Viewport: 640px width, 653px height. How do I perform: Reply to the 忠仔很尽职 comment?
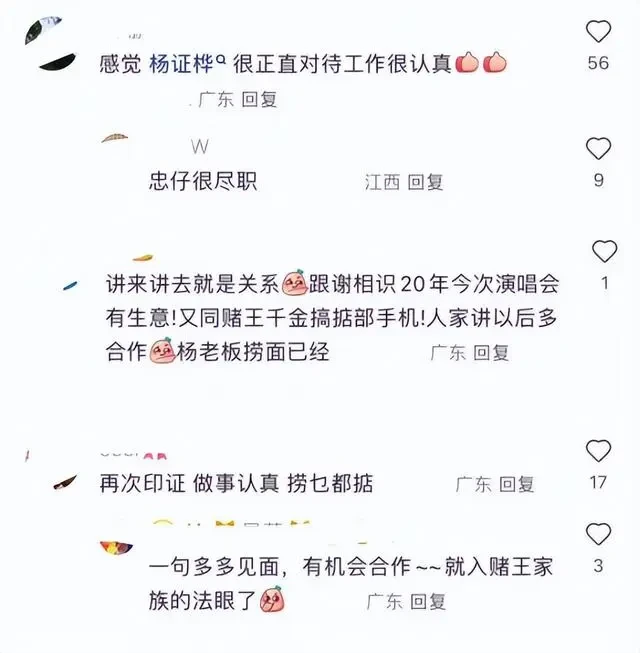pos(426,182)
